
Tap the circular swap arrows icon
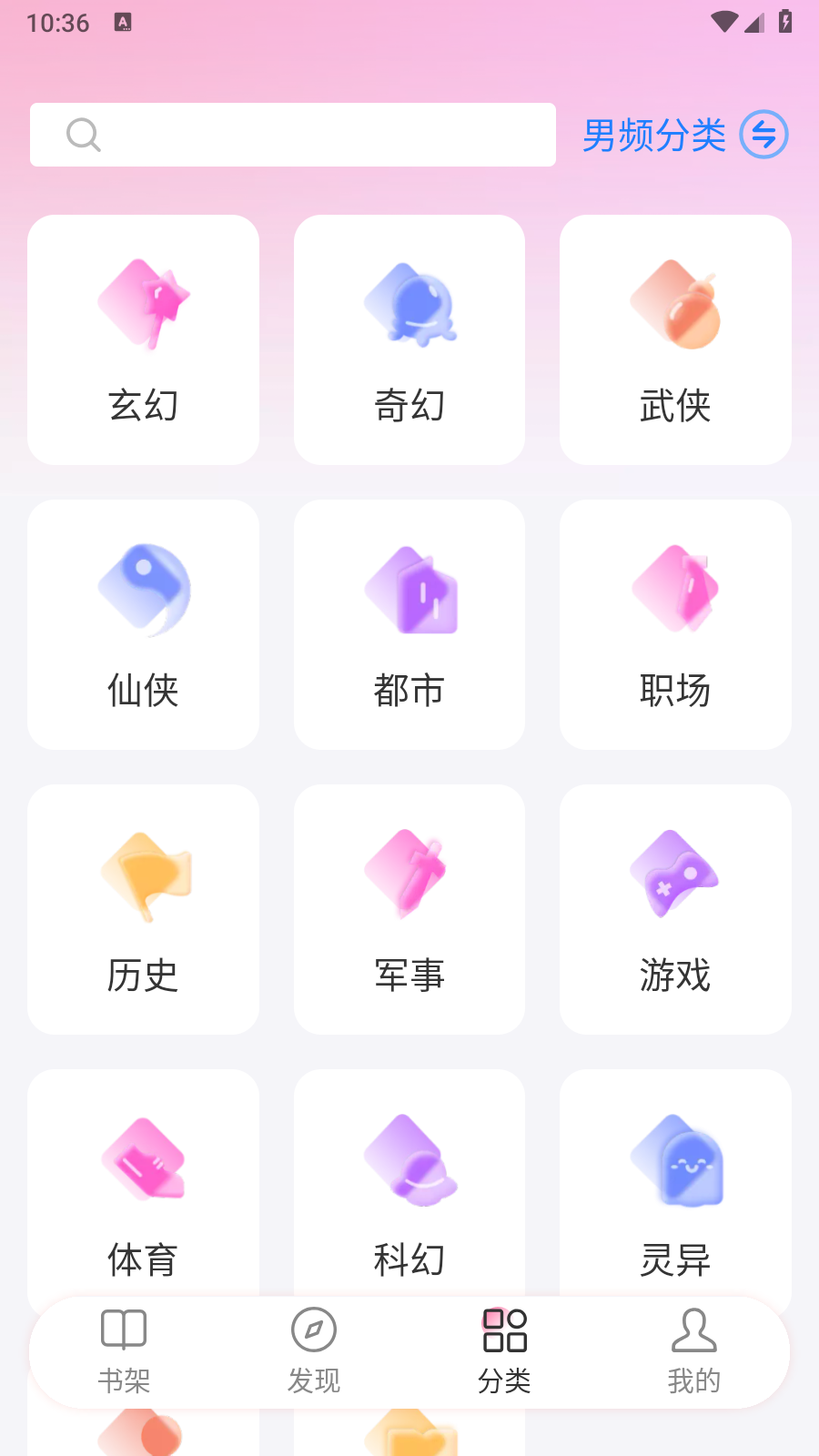765,134
